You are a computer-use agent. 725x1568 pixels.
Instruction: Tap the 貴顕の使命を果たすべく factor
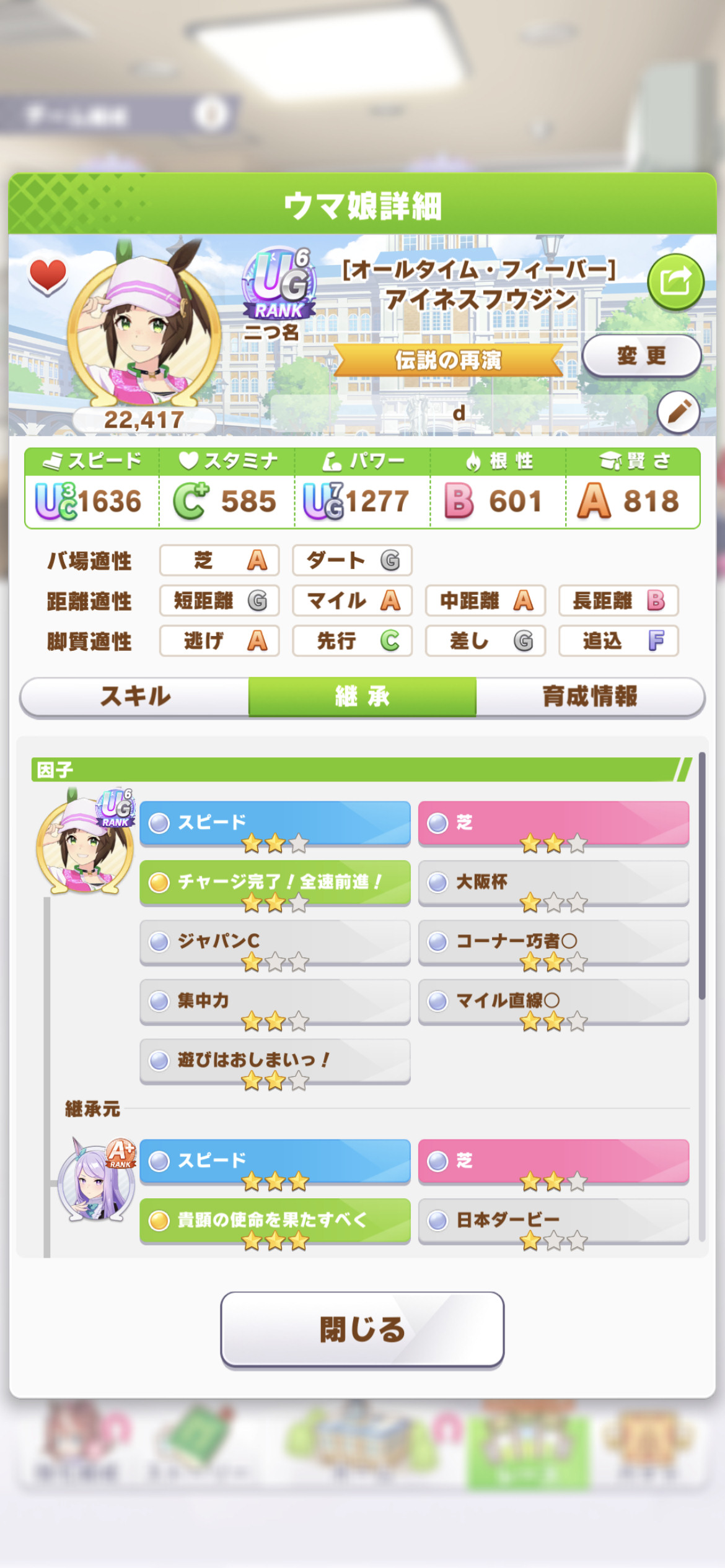pyautogui.click(x=275, y=1221)
